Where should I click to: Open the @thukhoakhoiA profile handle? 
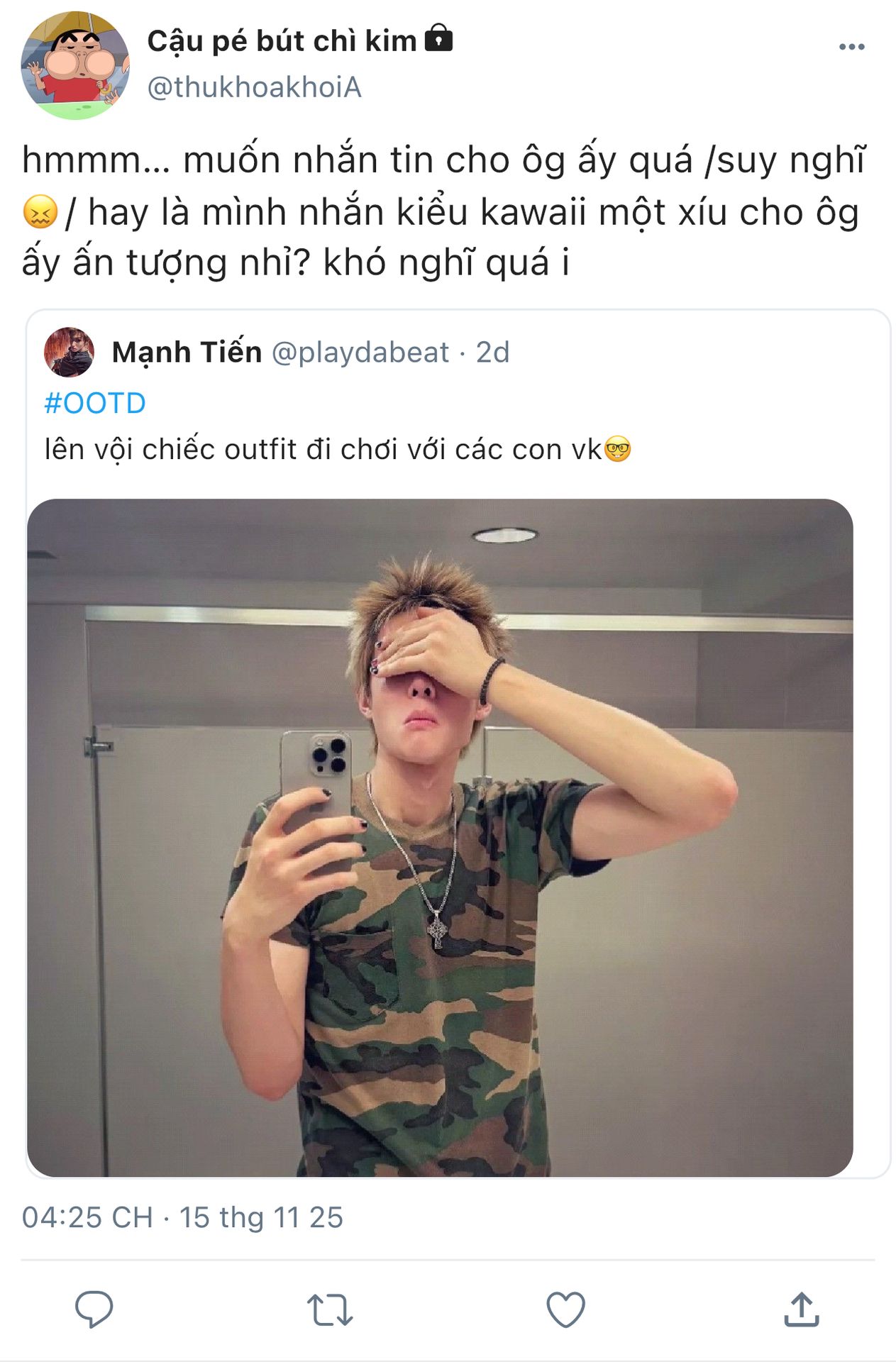tap(254, 88)
